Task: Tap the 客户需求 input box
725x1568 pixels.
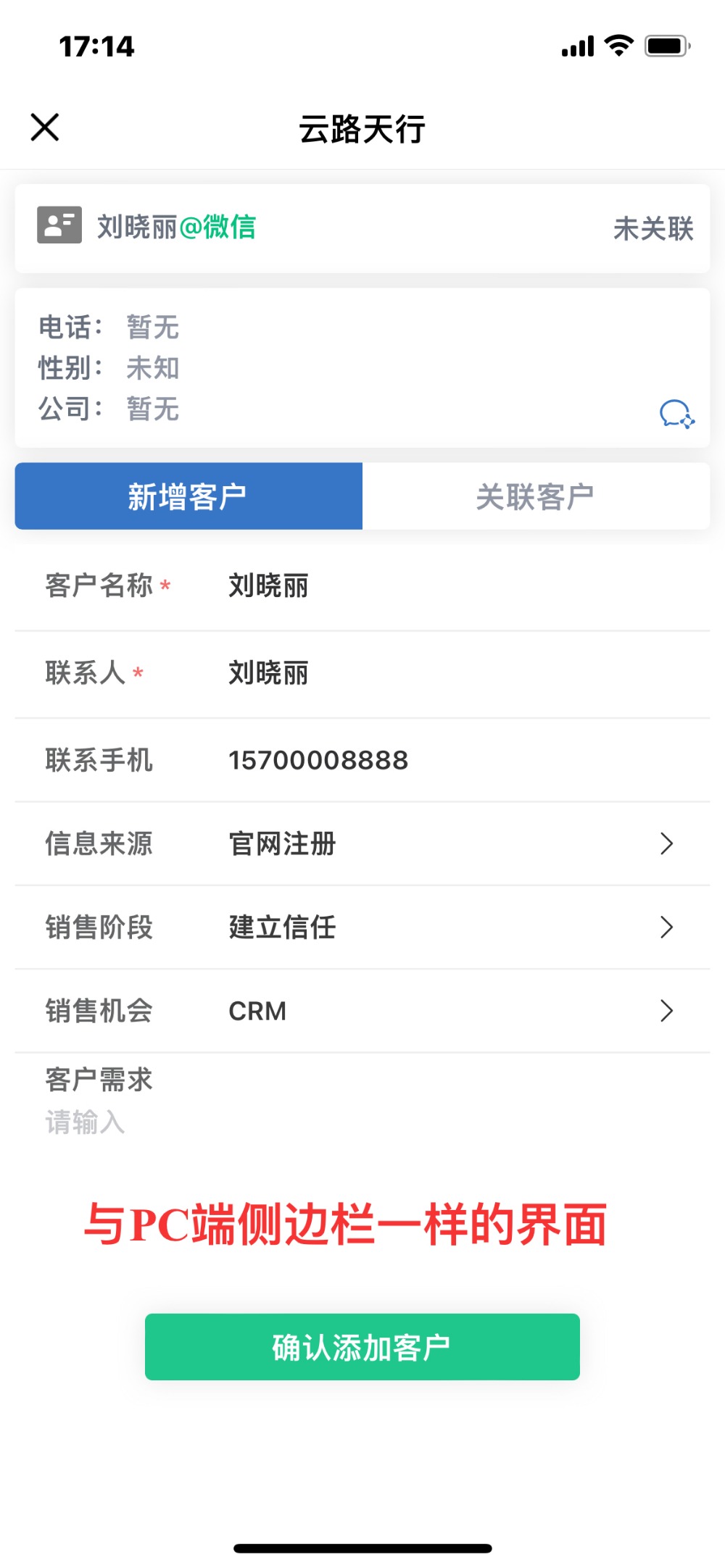Action: point(362,1122)
